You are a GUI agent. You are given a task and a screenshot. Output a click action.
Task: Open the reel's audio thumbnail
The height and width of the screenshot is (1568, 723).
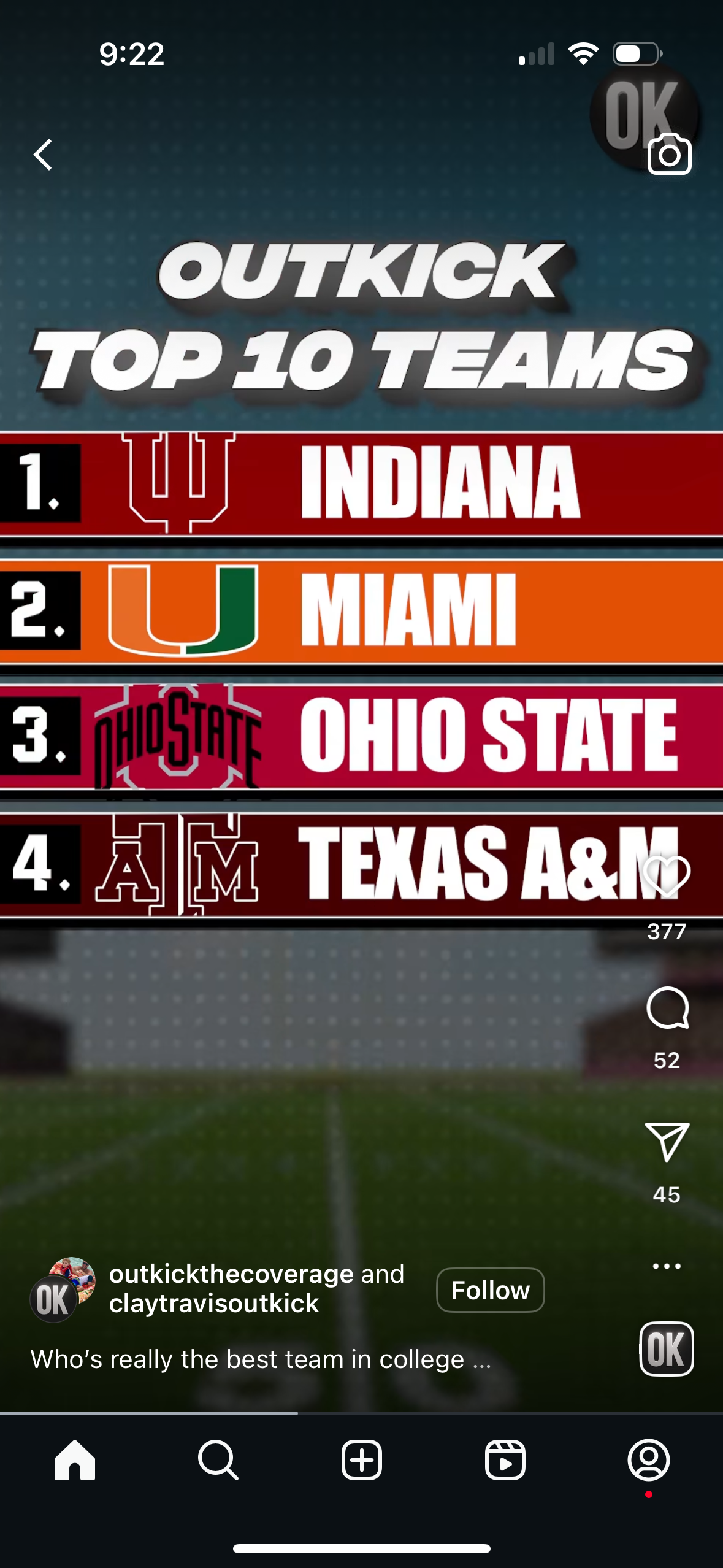[667, 1349]
